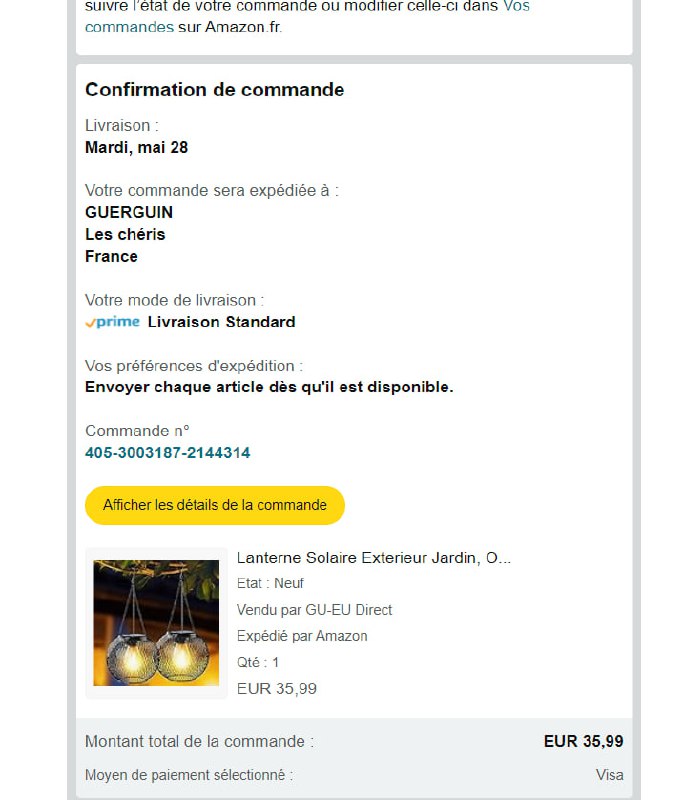Open the Lanterne Solaire product image
The width and height of the screenshot is (684, 800).
pyautogui.click(x=156, y=622)
